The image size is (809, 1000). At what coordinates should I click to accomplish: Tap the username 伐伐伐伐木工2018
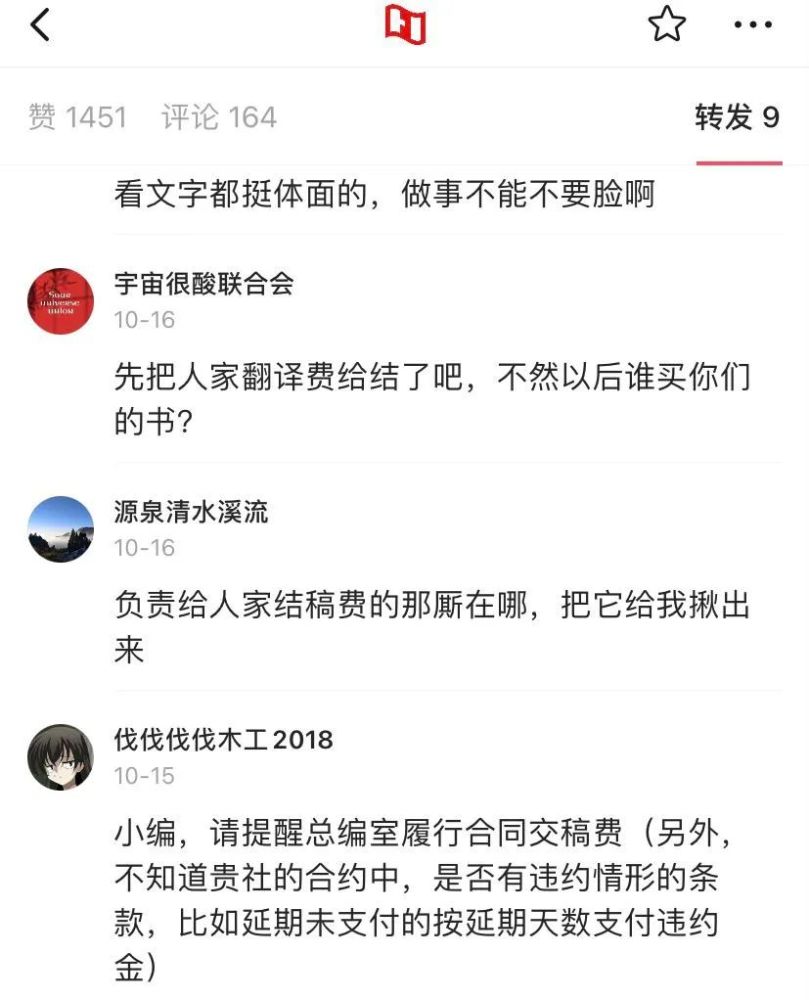coord(224,741)
